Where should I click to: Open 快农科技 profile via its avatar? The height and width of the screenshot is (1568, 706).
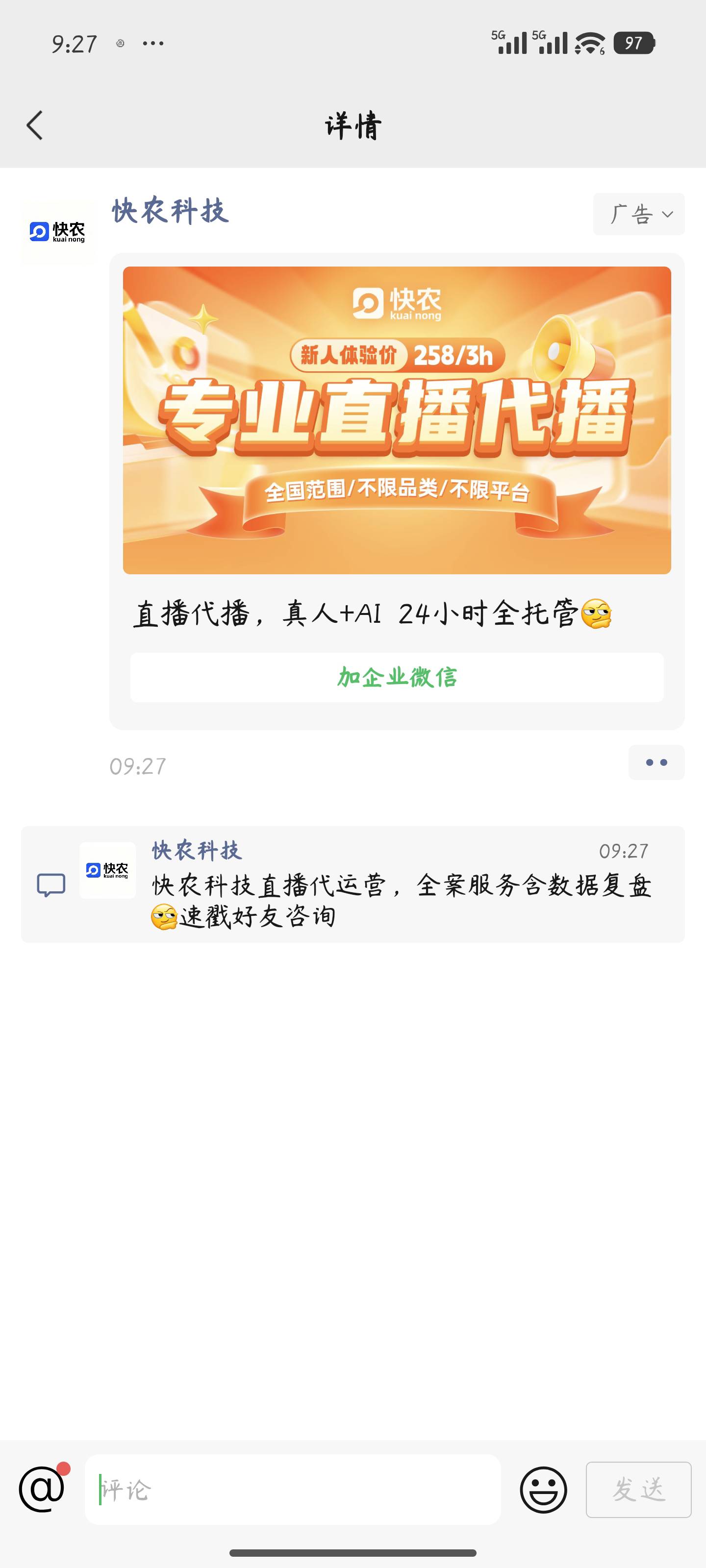pyautogui.click(x=59, y=230)
